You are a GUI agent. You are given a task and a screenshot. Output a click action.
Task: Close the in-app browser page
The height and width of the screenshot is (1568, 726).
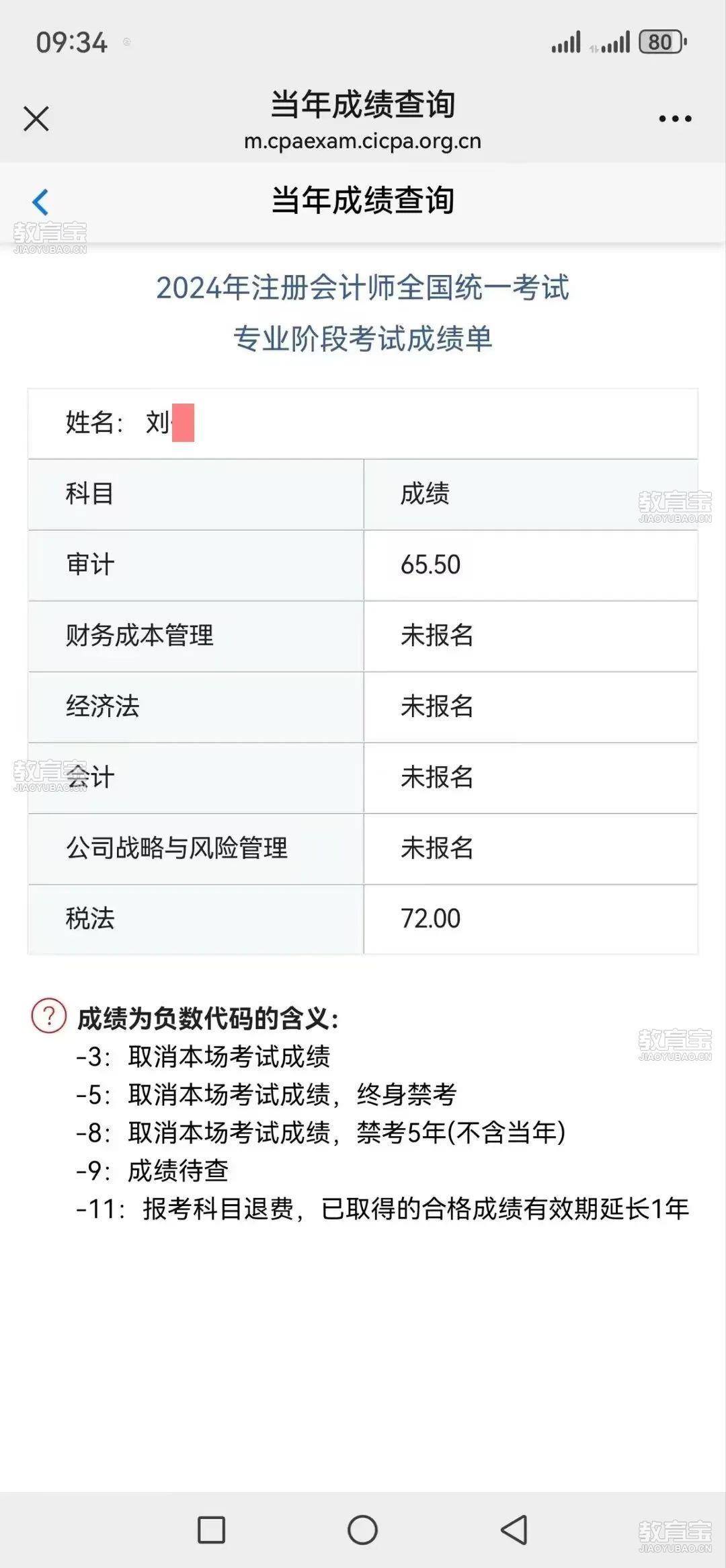36,118
